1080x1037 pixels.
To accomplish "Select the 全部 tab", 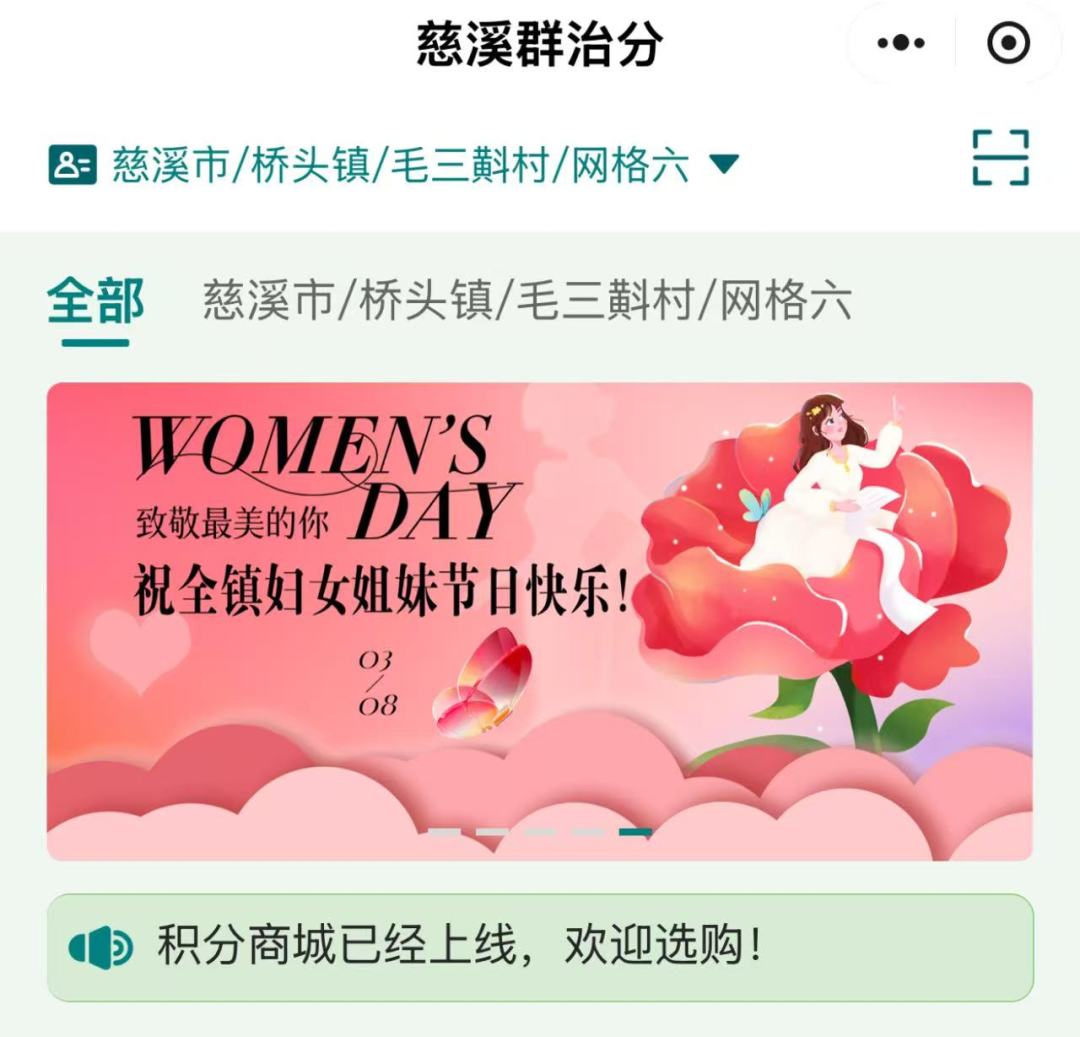I will coord(96,301).
